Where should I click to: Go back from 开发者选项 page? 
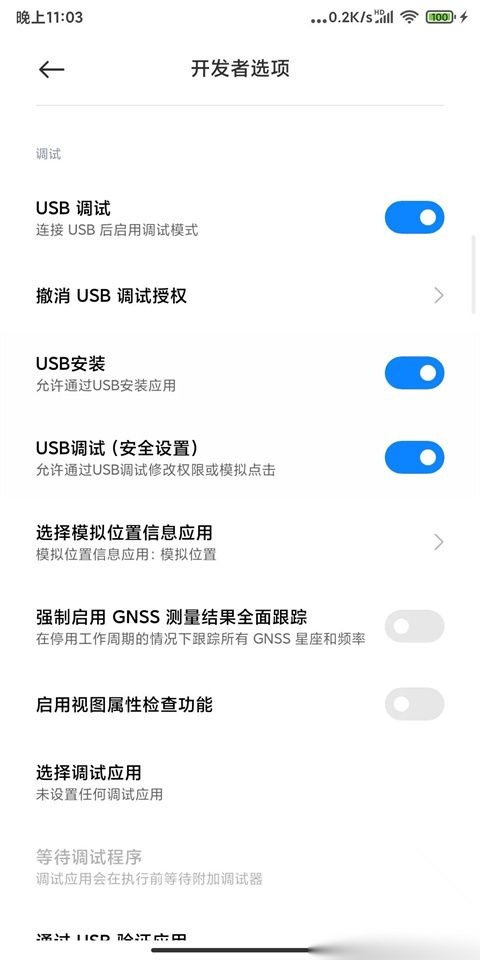[51, 69]
